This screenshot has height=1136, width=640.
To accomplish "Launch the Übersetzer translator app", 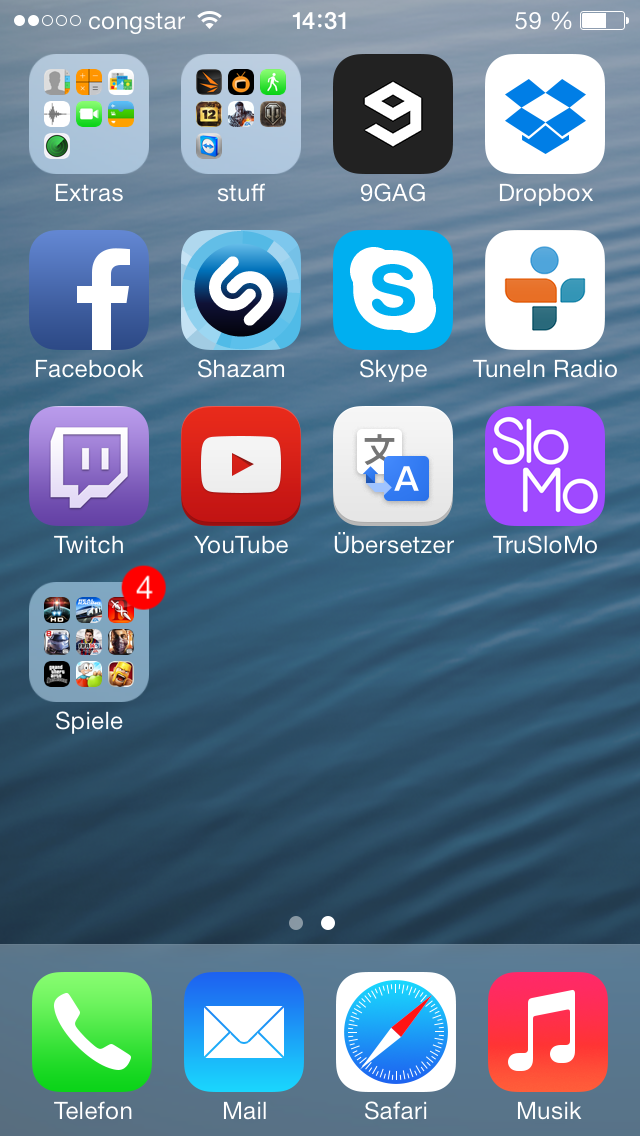I will (x=393, y=466).
